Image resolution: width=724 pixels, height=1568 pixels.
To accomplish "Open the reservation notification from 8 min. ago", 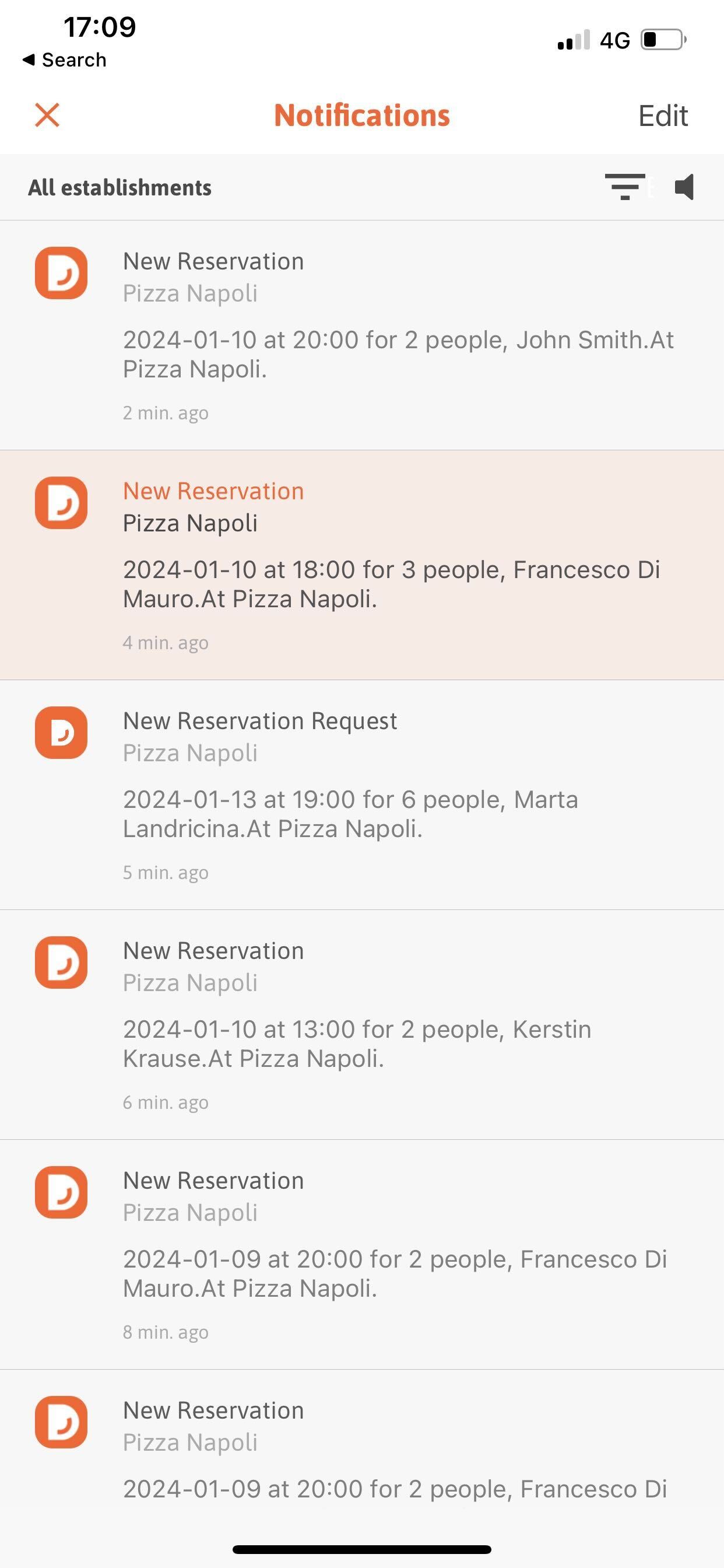I will [362, 1255].
